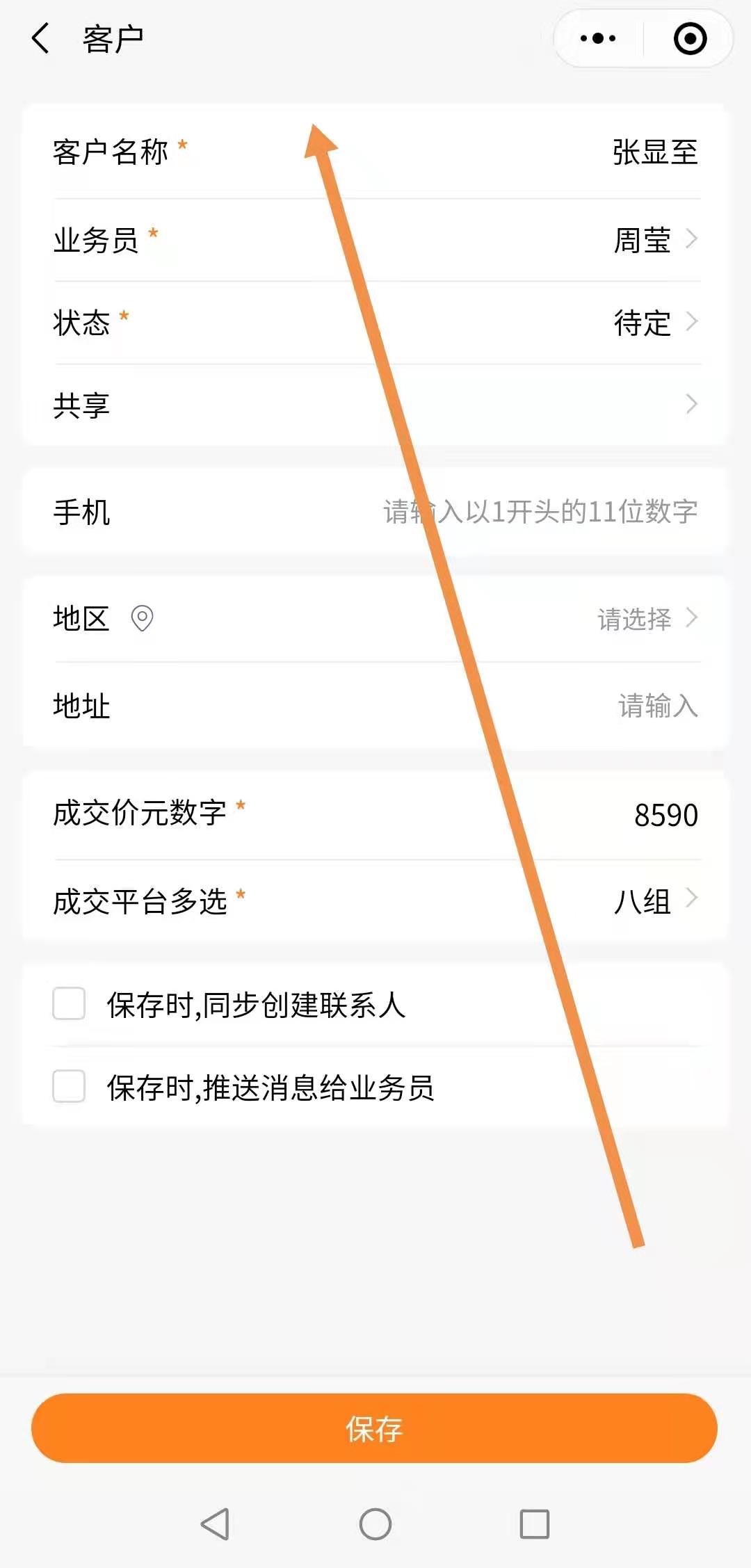Open the 共享 row
This screenshot has width=751, height=1568.
pyautogui.click(x=375, y=405)
